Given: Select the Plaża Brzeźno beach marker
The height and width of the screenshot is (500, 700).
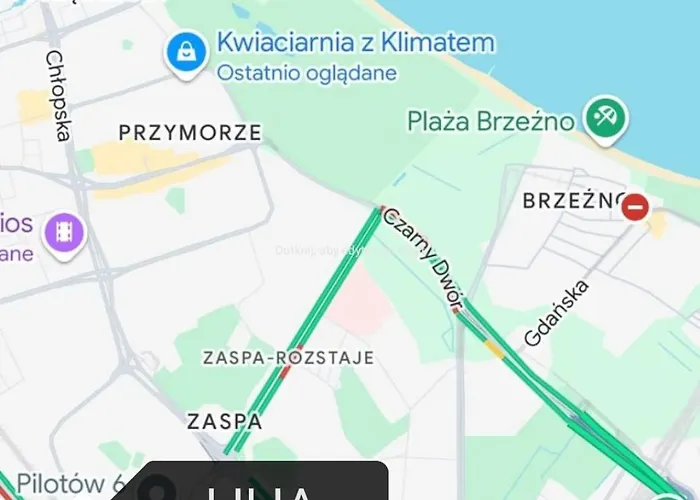Looking at the screenshot, I should [605, 118].
